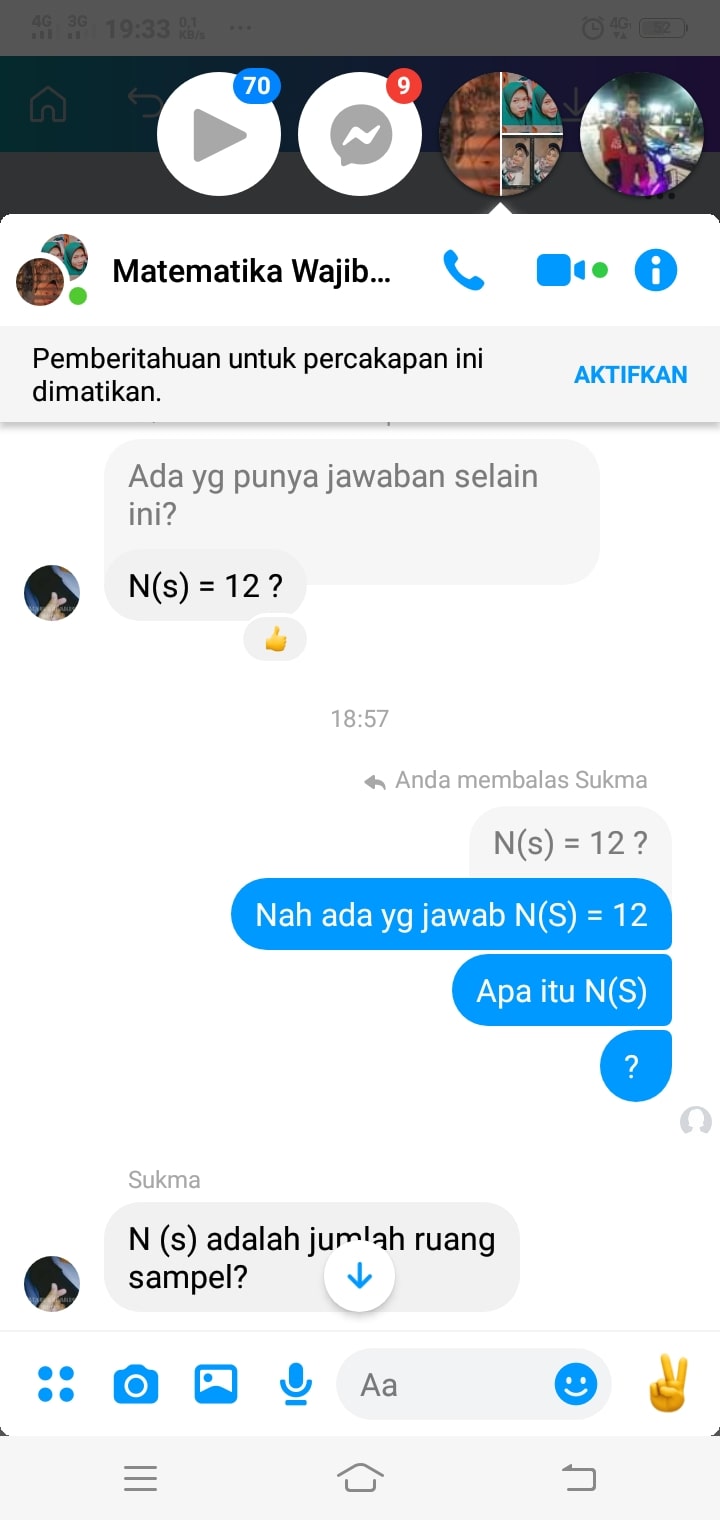
Task: Tap the thumbs-up reaction under N(s) = 12
Action: (x=275, y=640)
